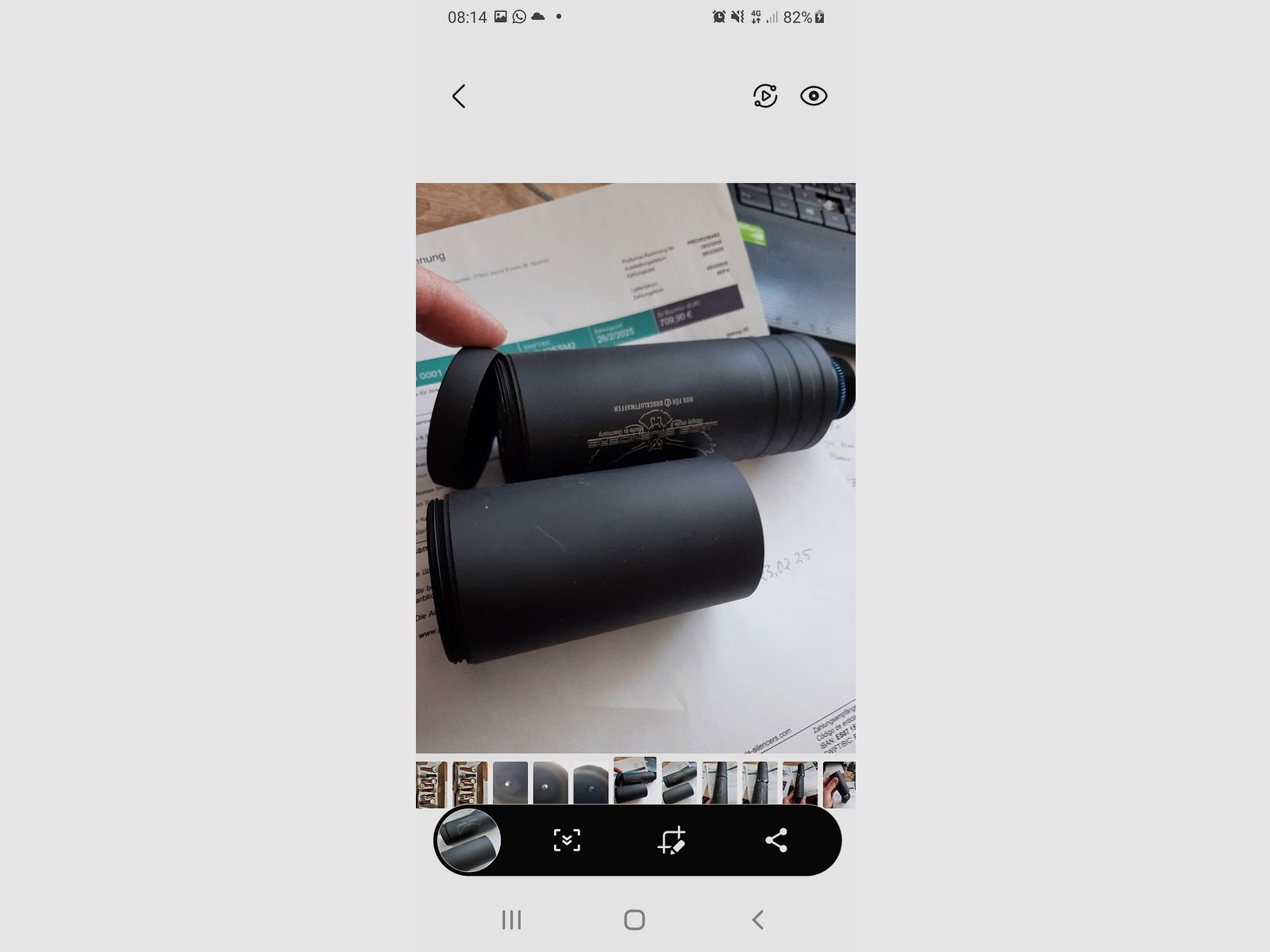Open the motion play remaster icon
Screen dimensions: 1270x952
click(764, 96)
